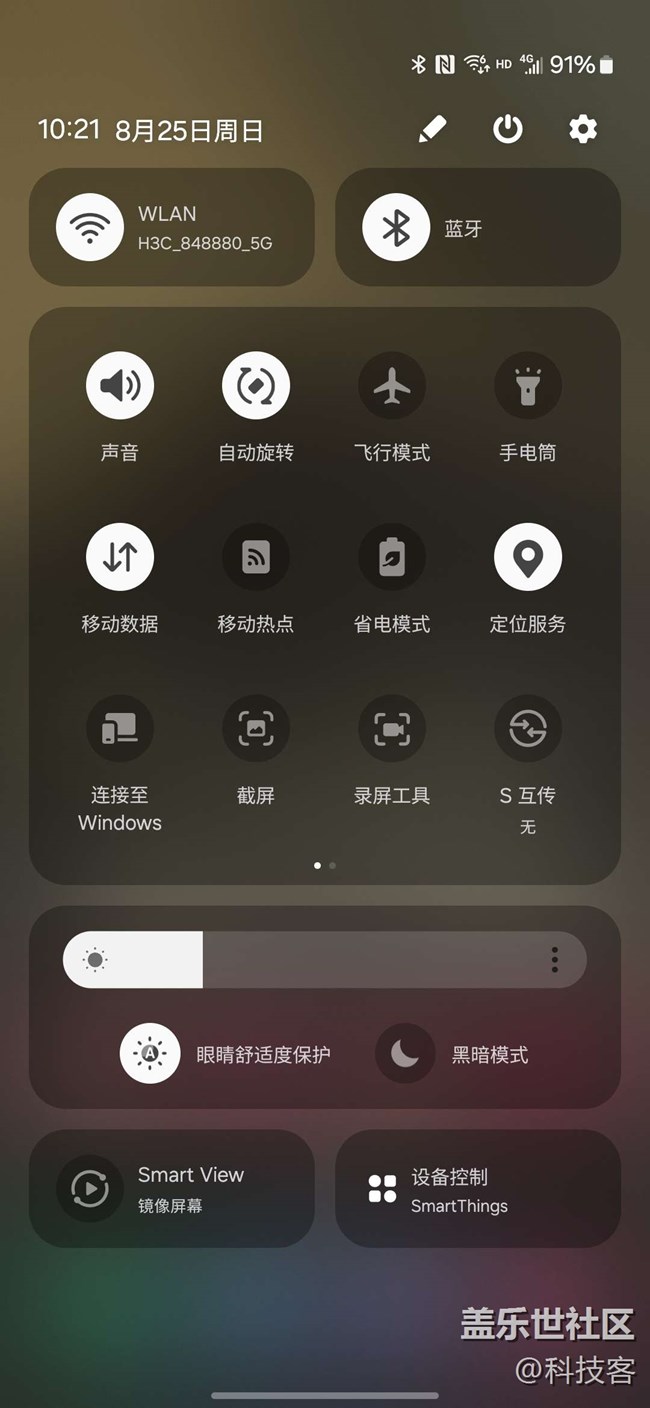650x1408 pixels.
Task: Open brightness options with the three dots
Action: click(x=555, y=961)
